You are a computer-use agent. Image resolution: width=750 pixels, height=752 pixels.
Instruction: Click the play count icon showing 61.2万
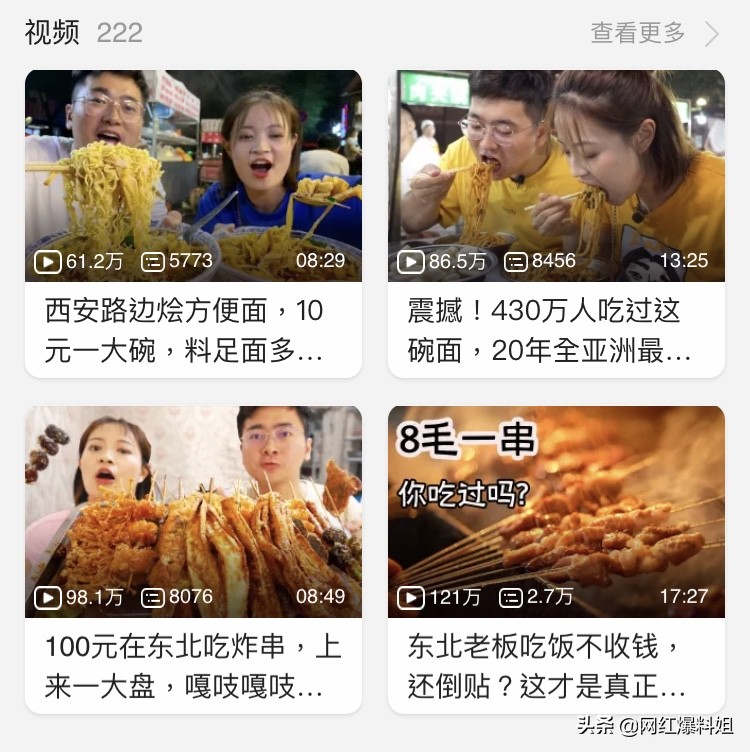47,261
